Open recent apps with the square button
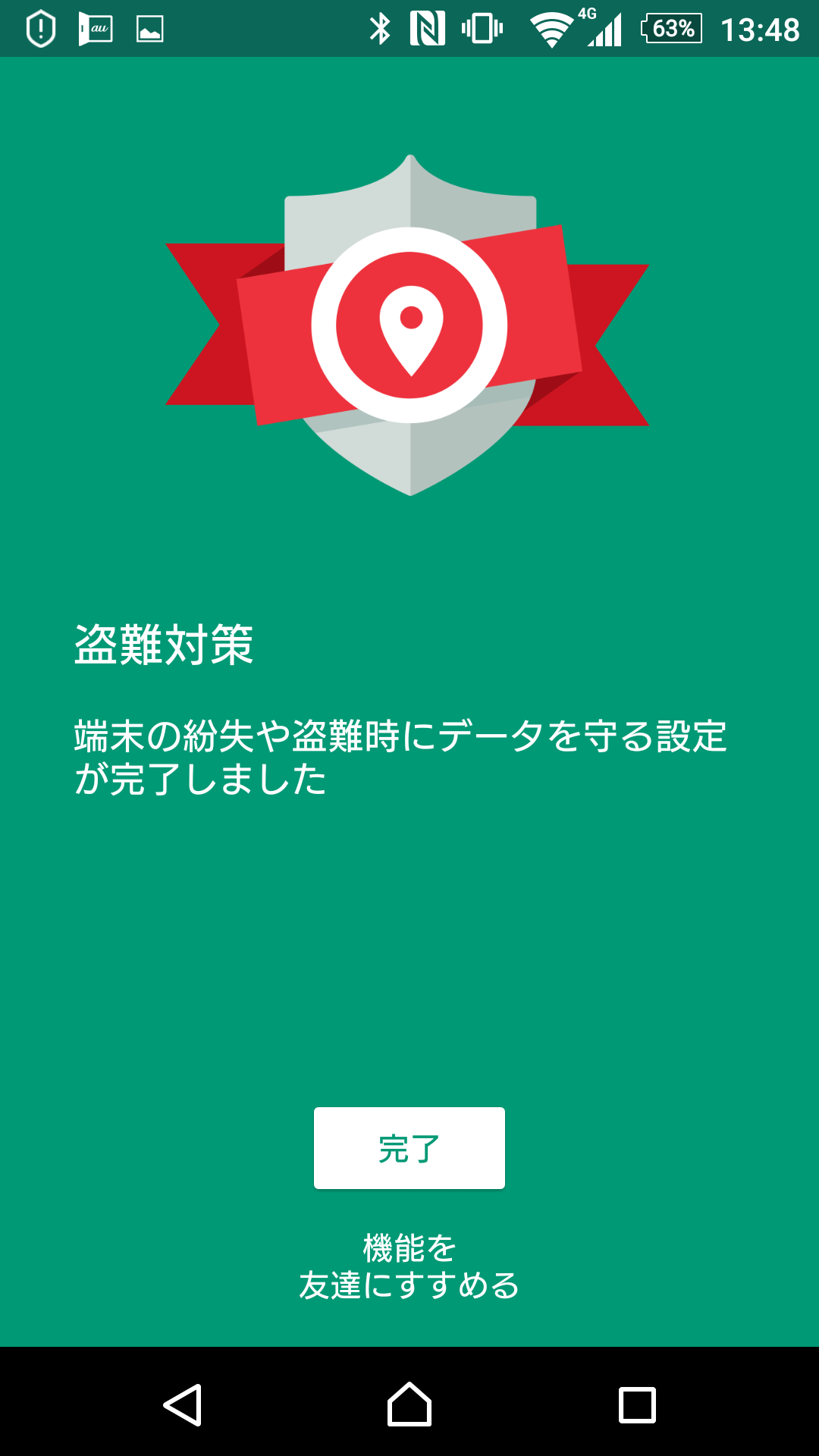The image size is (819, 1456). pos(635,1408)
